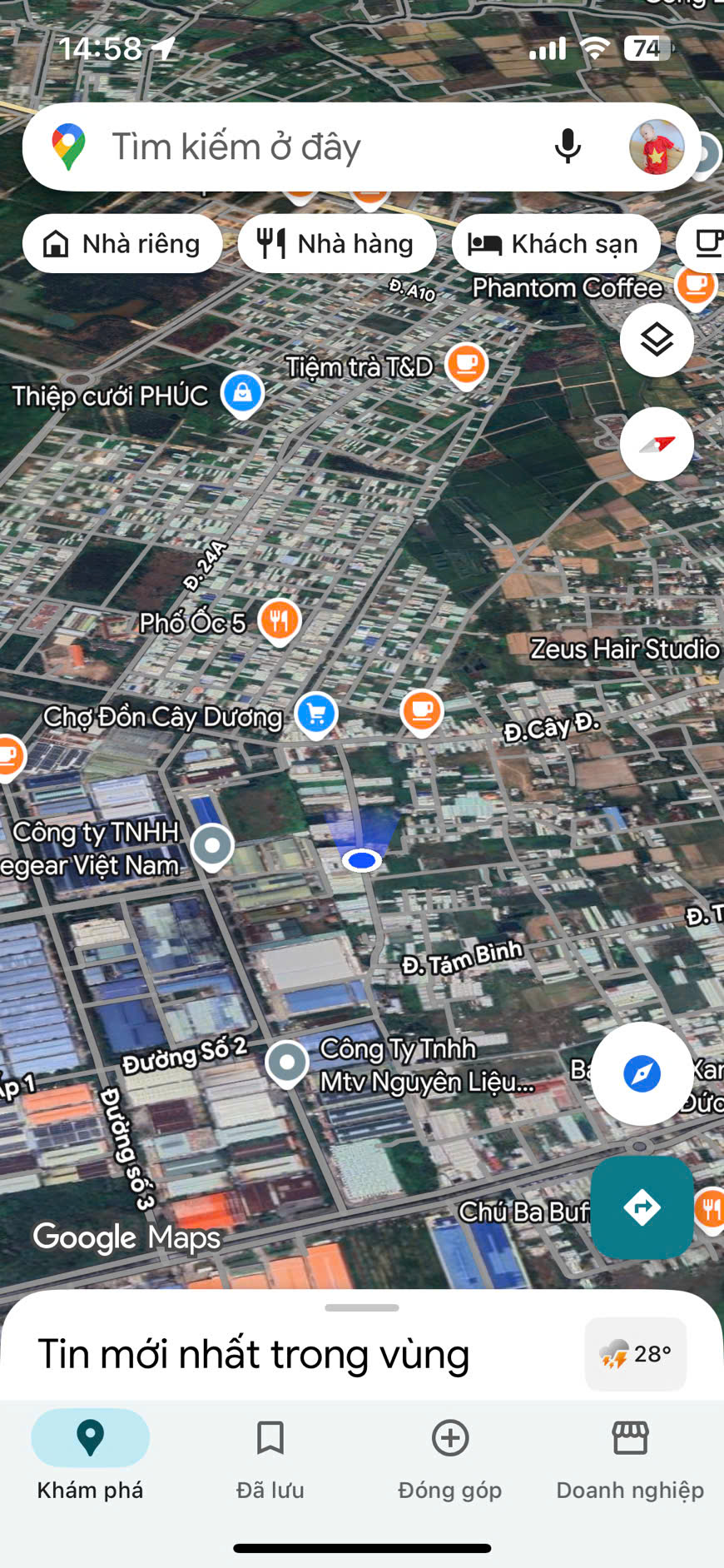This screenshot has width=724, height=1568.
Task: Open the map layers button
Action: click(x=657, y=340)
